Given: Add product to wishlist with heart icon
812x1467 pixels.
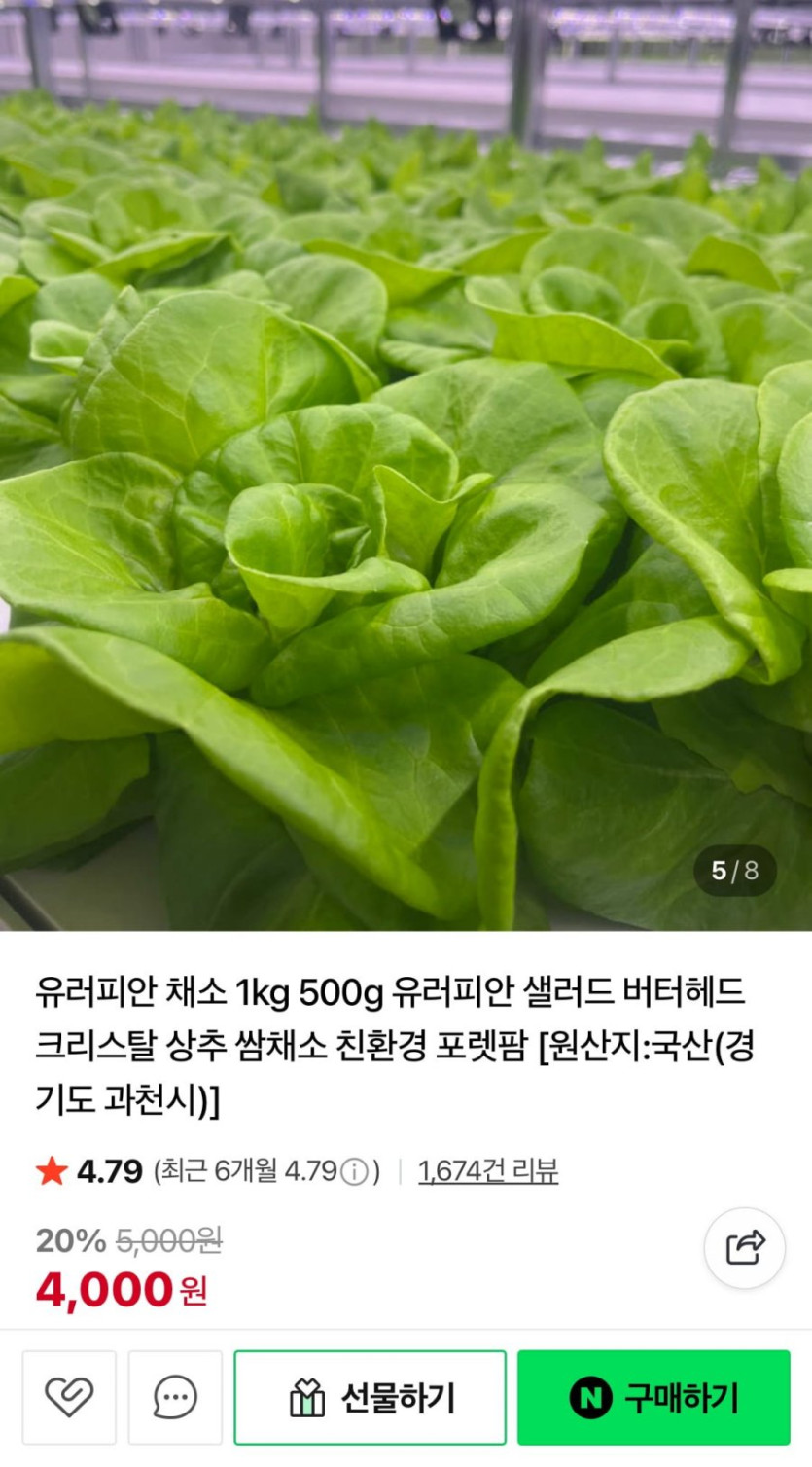Looking at the screenshot, I should click(69, 1397).
